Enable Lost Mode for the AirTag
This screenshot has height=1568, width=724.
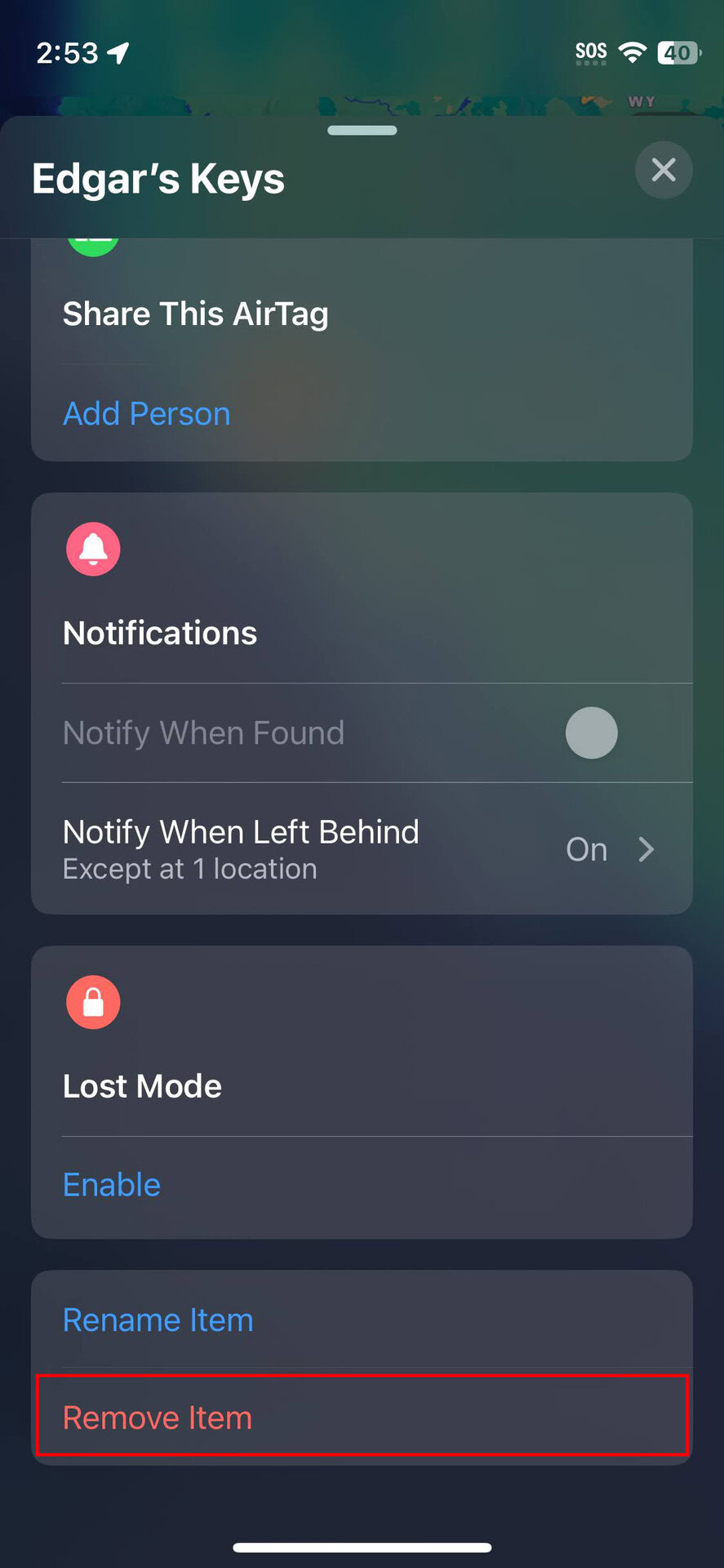pyautogui.click(x=112, y=1185)
